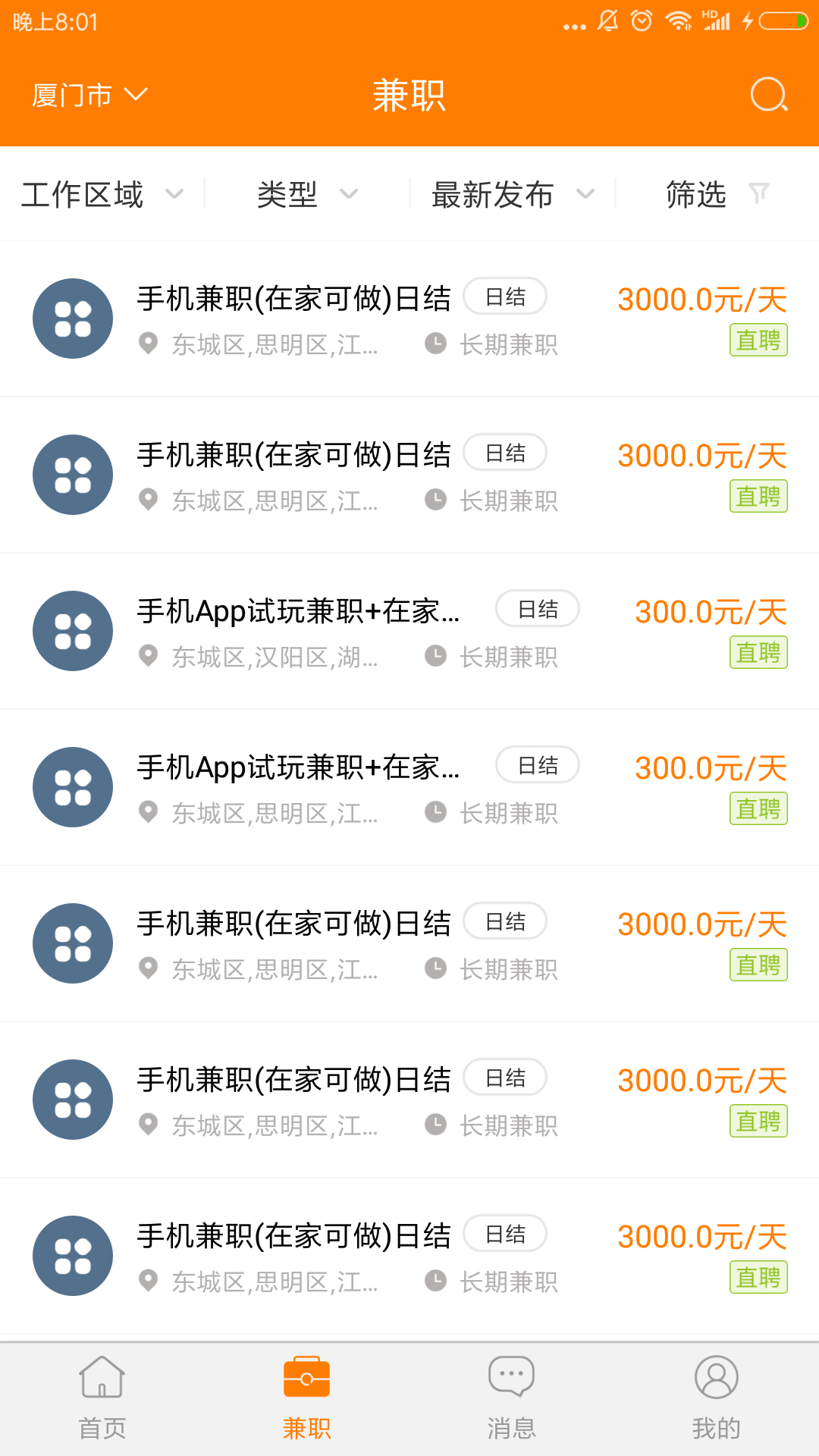Select the 兼职 tab in bottom navigation

pyautogui.click(x=306, y=1398)
